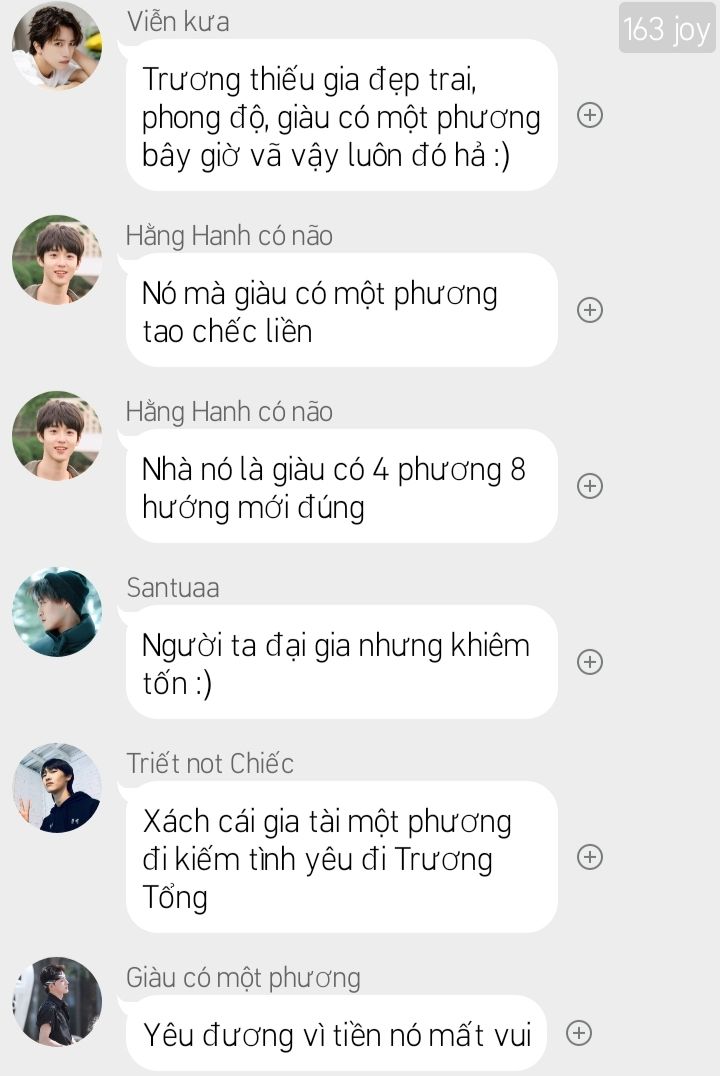Tap the plus icon next to Santuaa's message

click(x=590, y=662)
